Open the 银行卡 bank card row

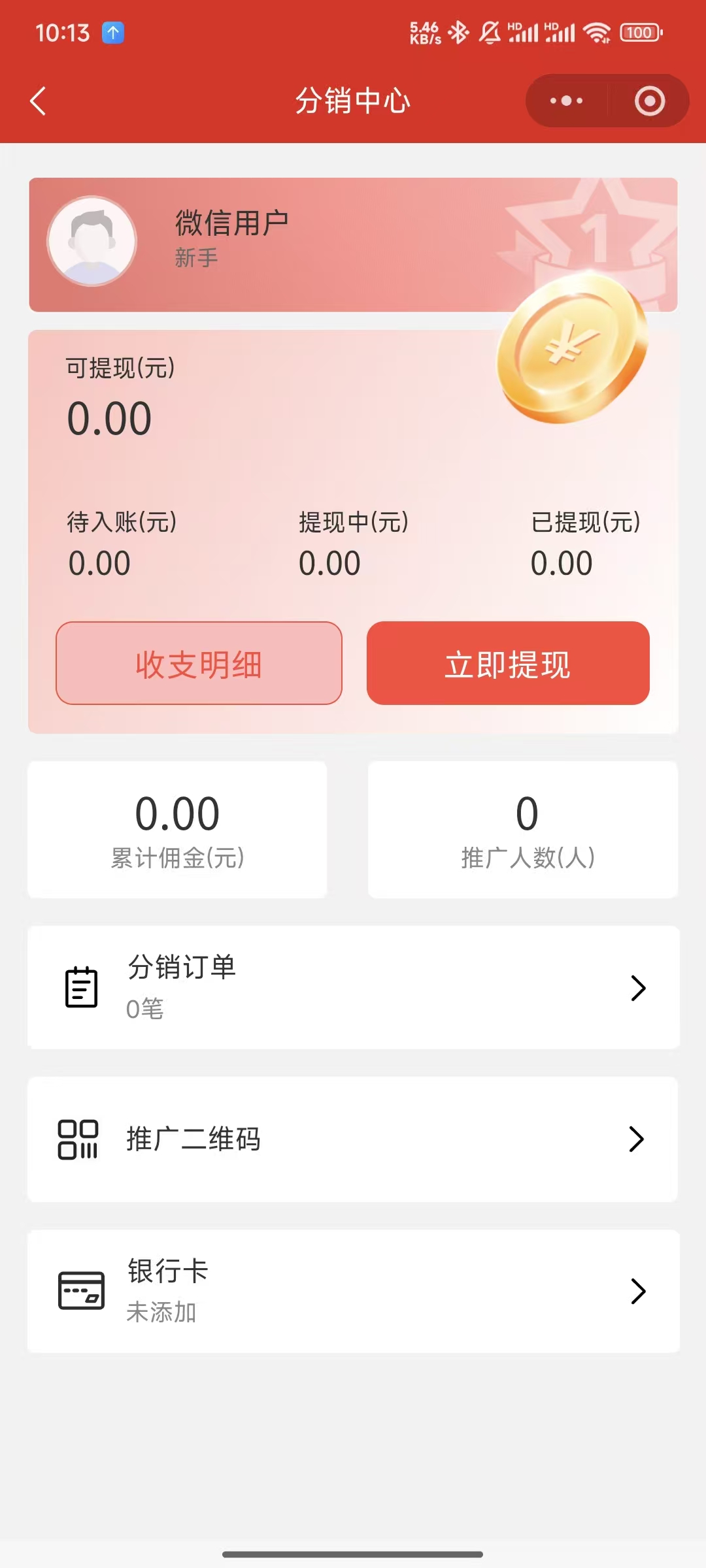click(353, 1291)
